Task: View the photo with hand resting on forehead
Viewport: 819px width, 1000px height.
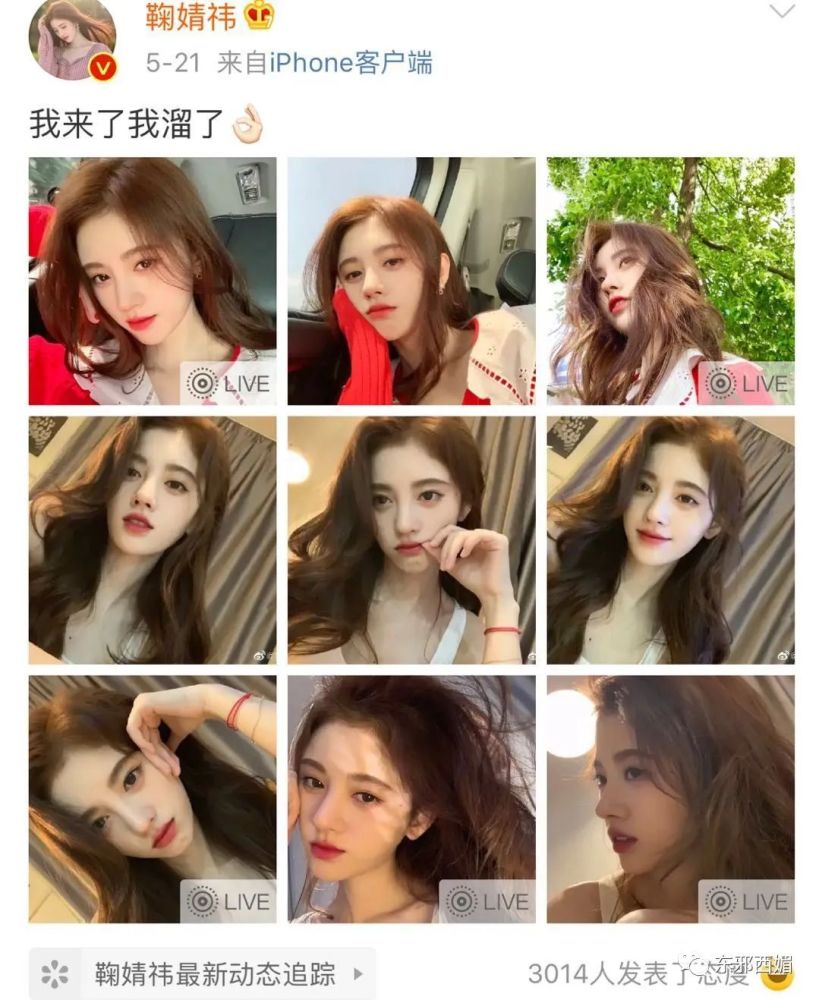Action: tap(152, 799)
